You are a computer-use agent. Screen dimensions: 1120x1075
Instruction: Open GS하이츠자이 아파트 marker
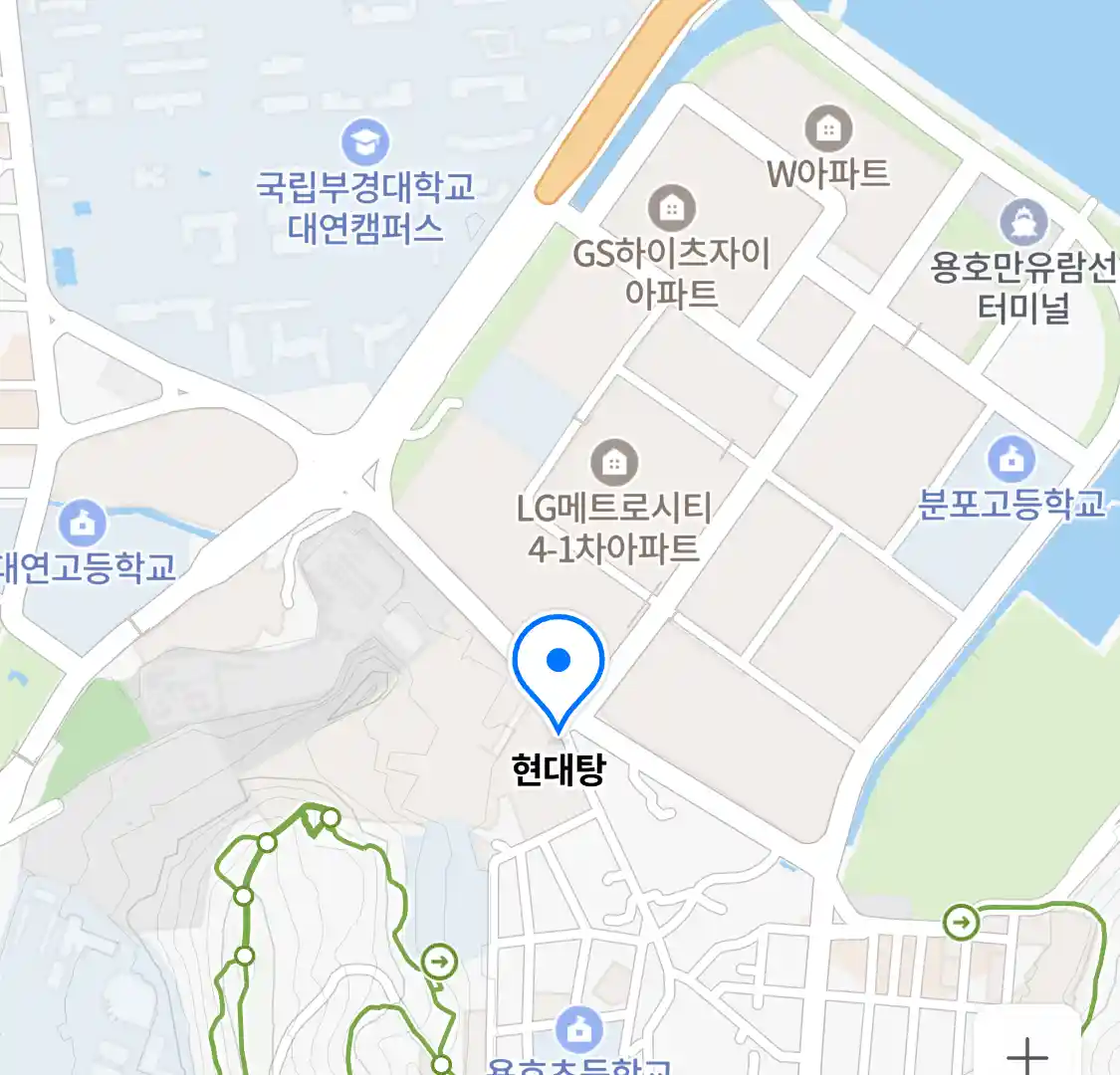coord(672,208)
